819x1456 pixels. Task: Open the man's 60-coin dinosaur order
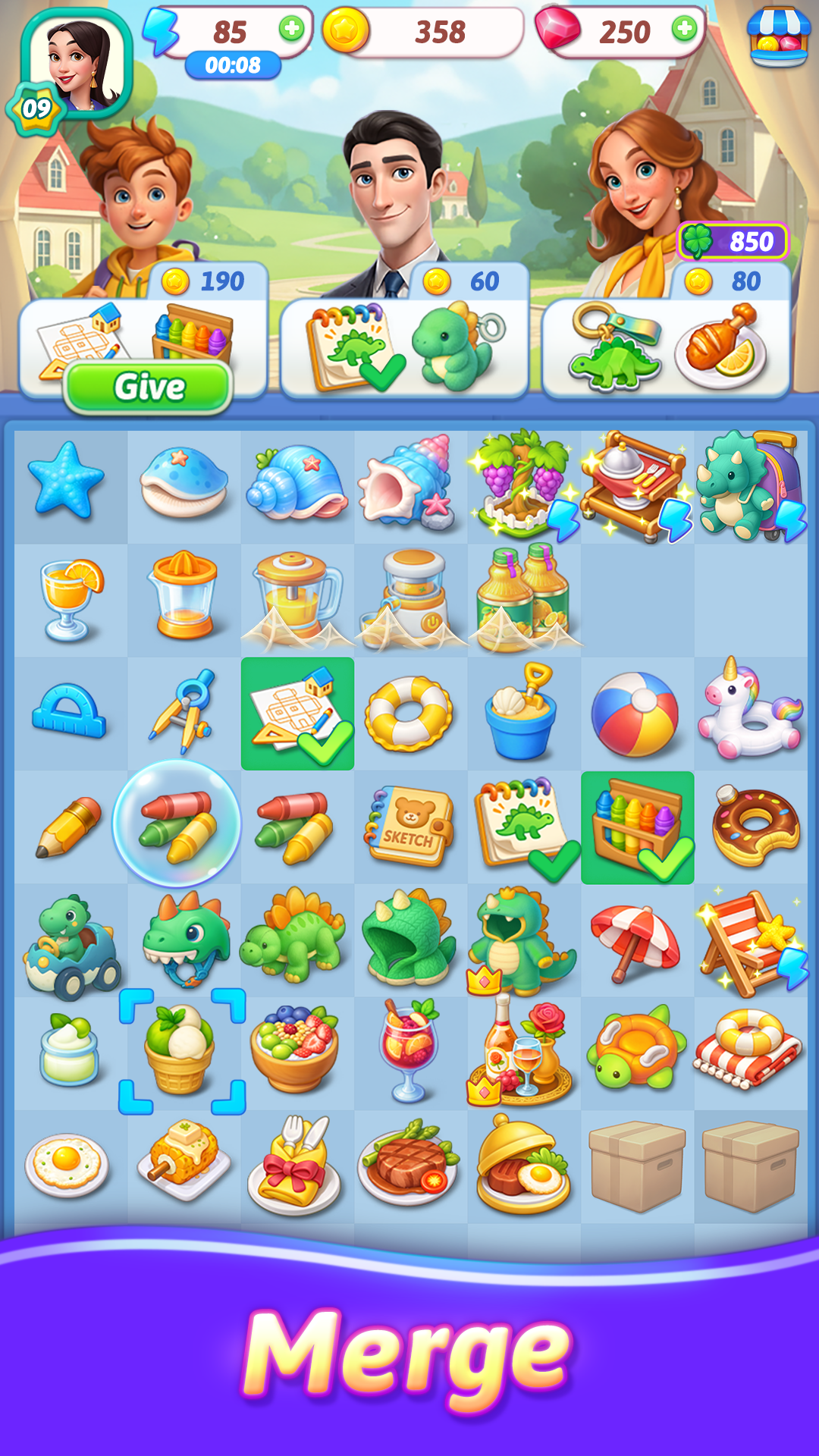[404, 347]
